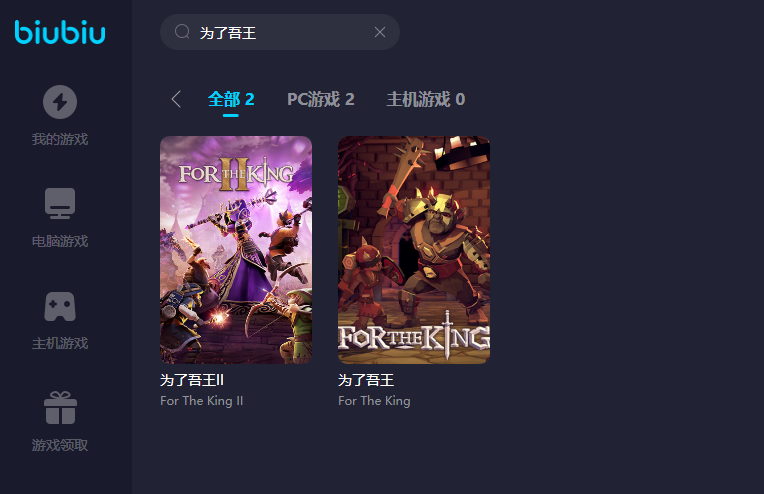Open 游戏领取 in the sidebar
The width and height of the screenshot is (764, 494).
point(60,421)
